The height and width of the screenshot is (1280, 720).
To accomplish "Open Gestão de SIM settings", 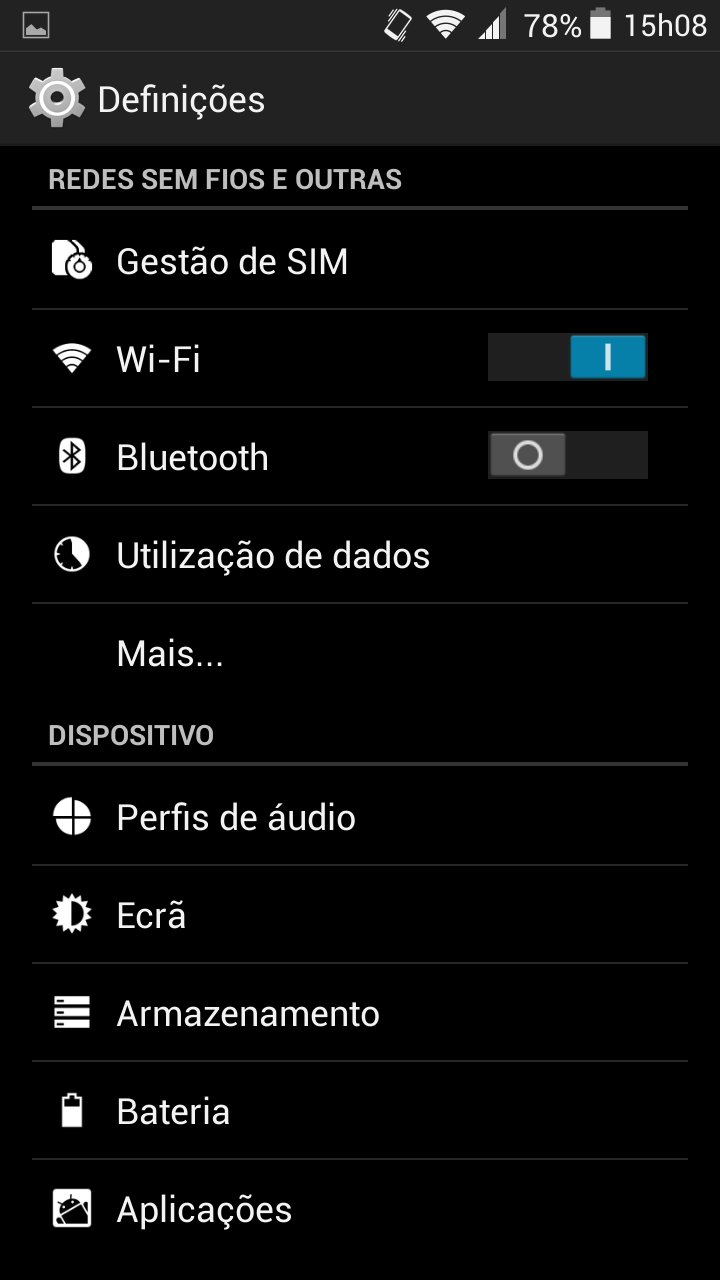I will [x=360, y=261].
